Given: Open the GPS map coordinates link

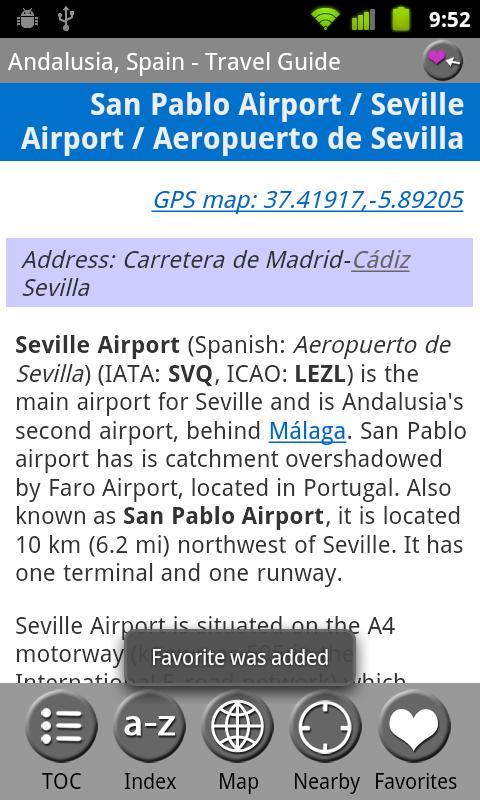Looking at the screenshot, I should (308, 200).
